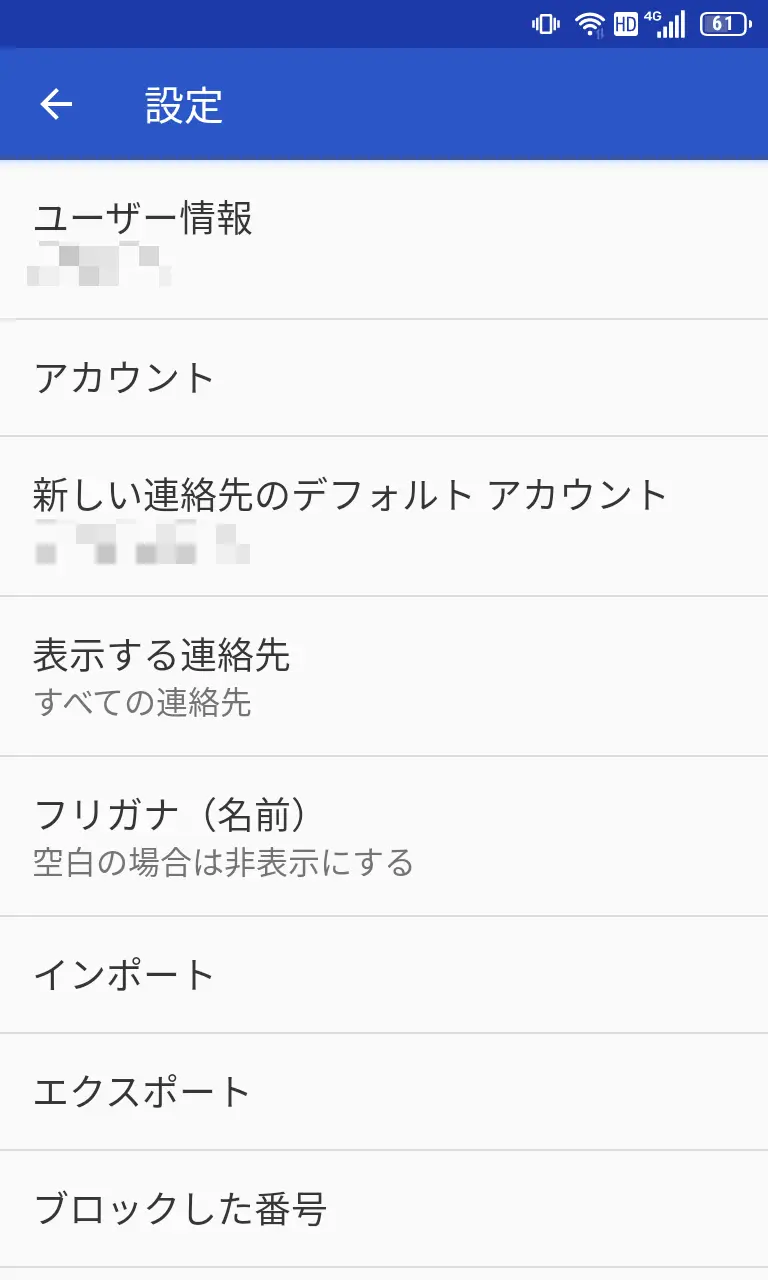This screenshot has width=768, height=1280.
Task: View ブロックした番号 list
Action: pos(384,1209)
